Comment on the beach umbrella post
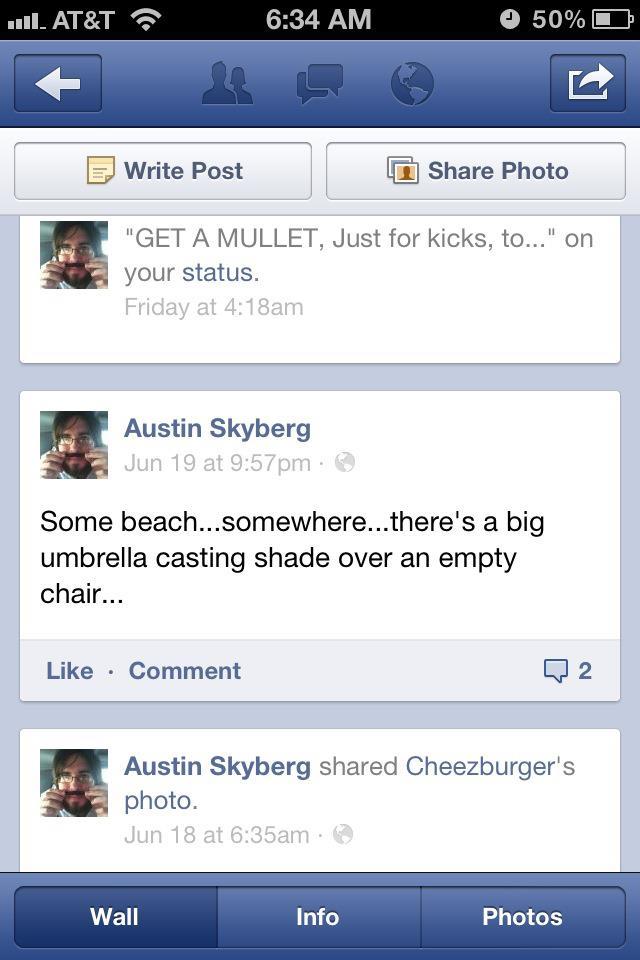 pyautogui.click(x=185, y=671)
